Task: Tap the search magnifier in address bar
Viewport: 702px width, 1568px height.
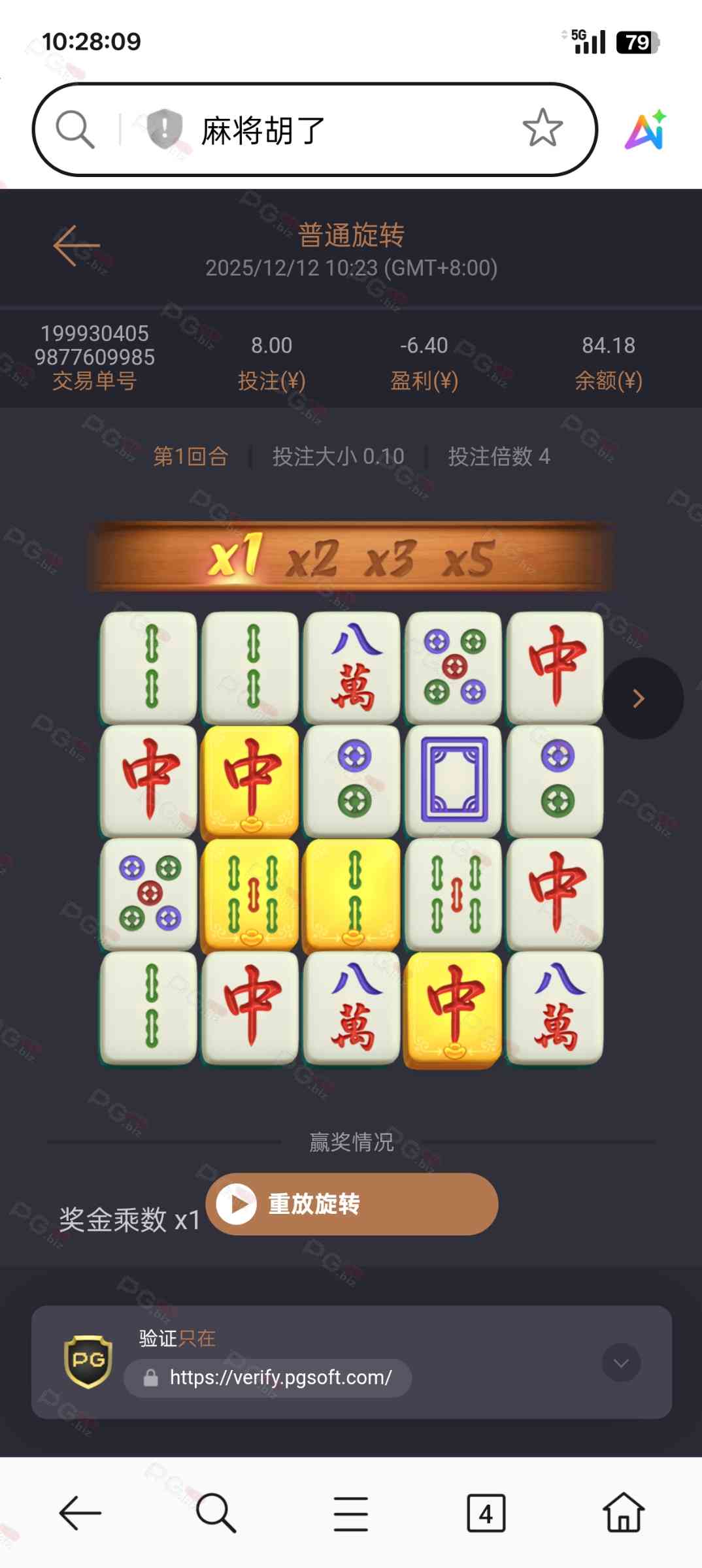Action: pos(75,129)
